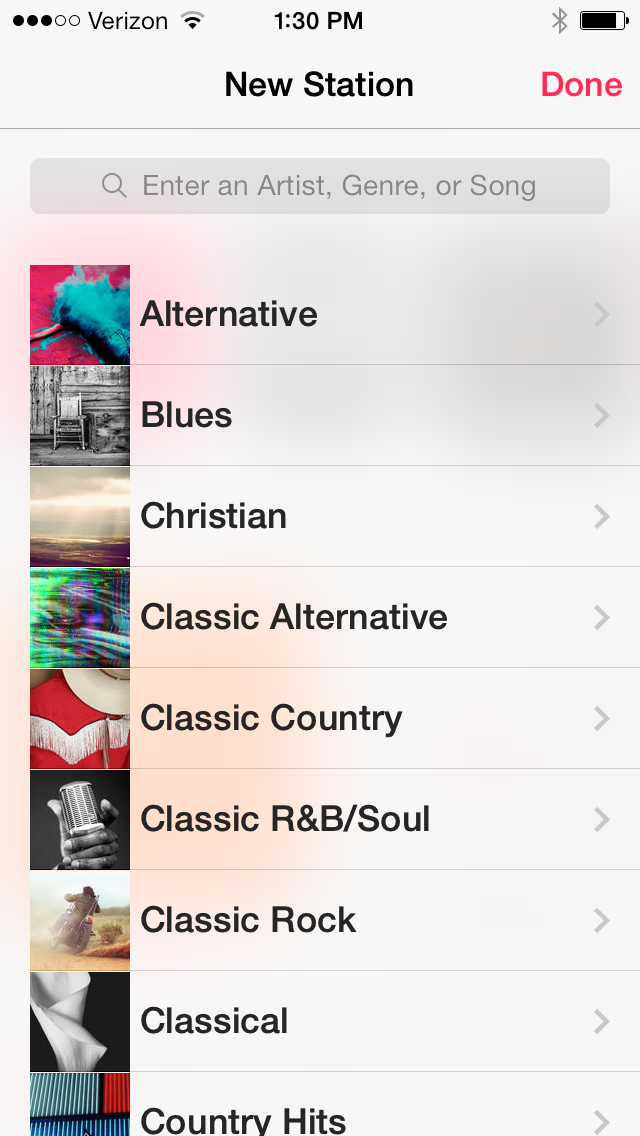Open the Classic Rock row
The height and width of the screenshot is (1136, 640).
(320, 921)
